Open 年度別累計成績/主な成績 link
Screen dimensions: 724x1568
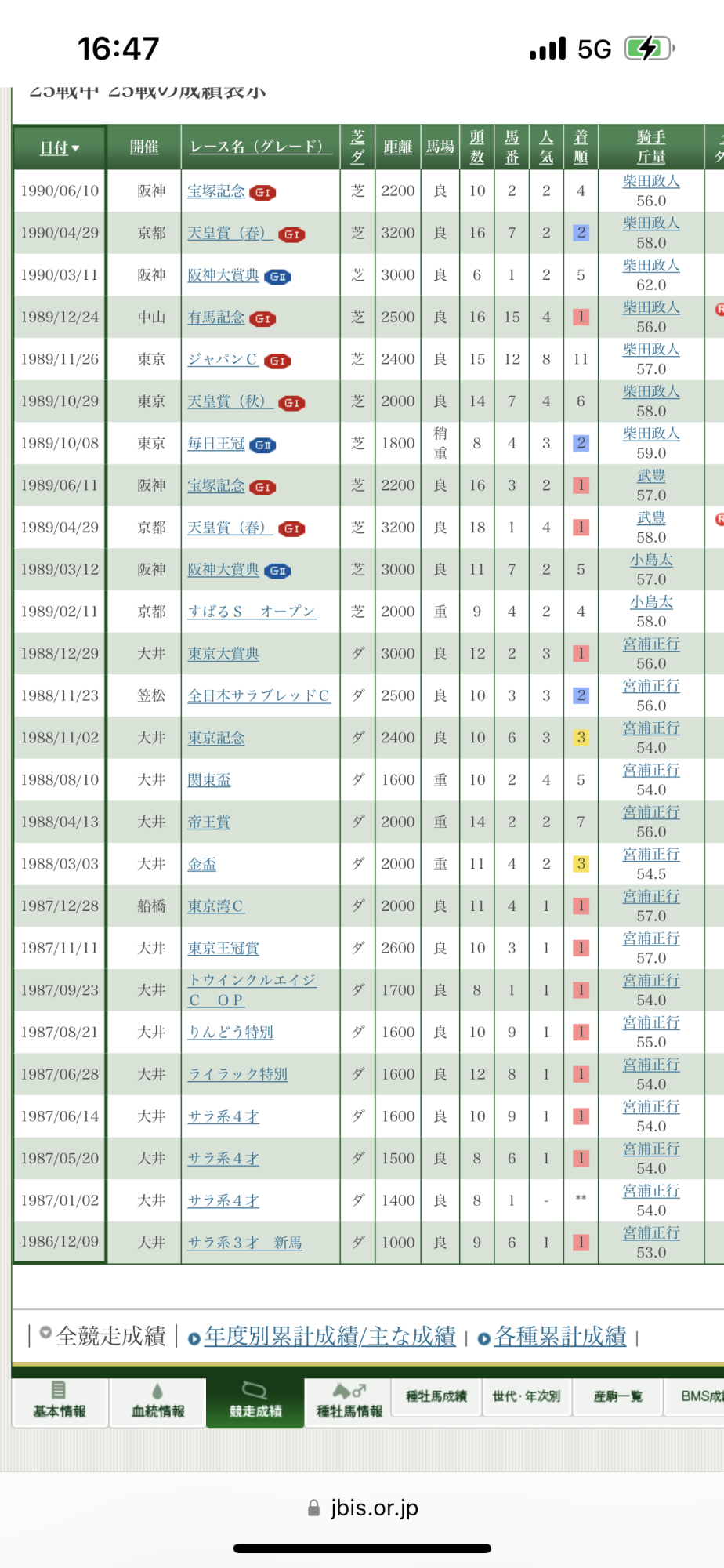pyautogui.click(x=329, y=1337)
